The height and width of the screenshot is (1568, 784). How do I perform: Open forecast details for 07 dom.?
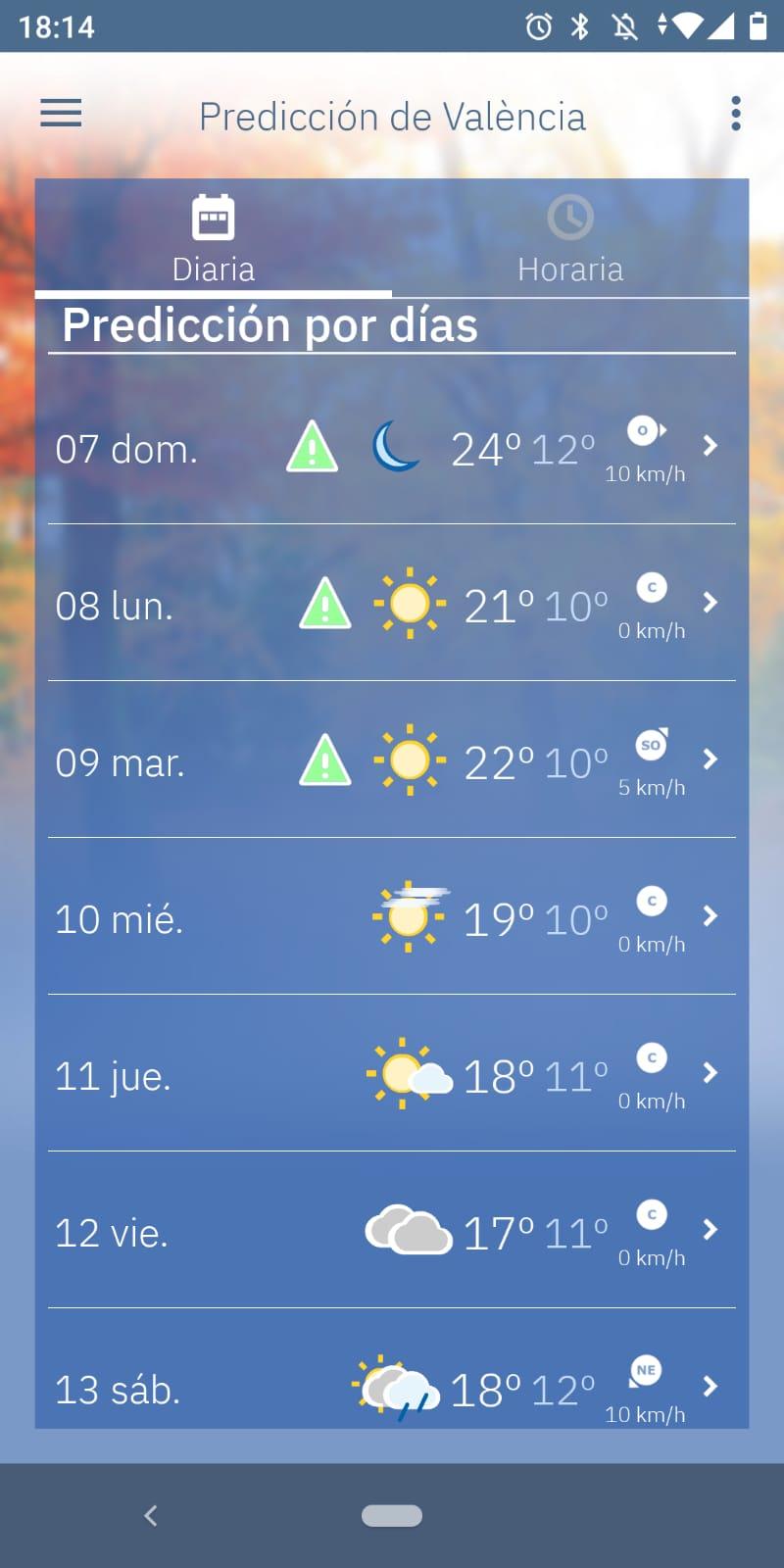(710, 446)
